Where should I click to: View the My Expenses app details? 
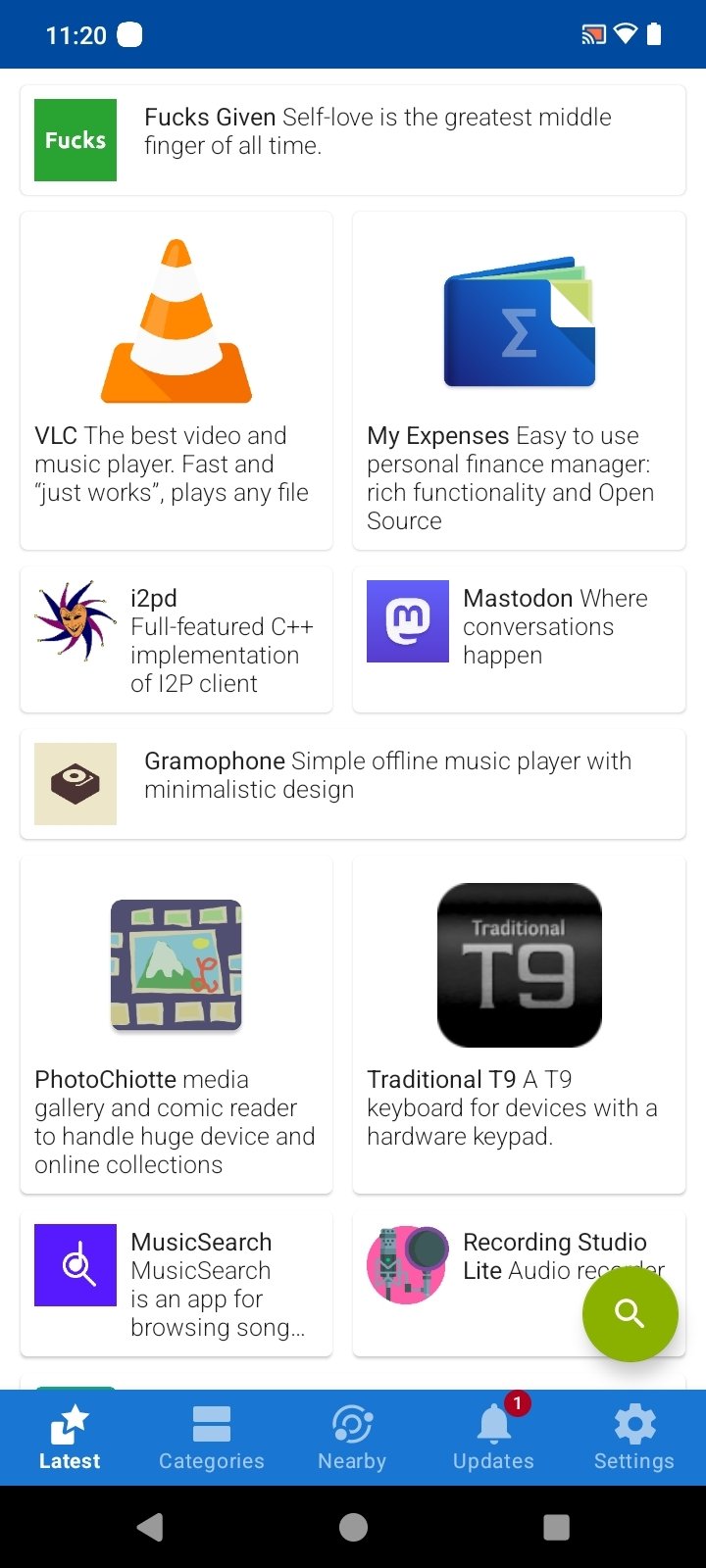tap(519, 380)
